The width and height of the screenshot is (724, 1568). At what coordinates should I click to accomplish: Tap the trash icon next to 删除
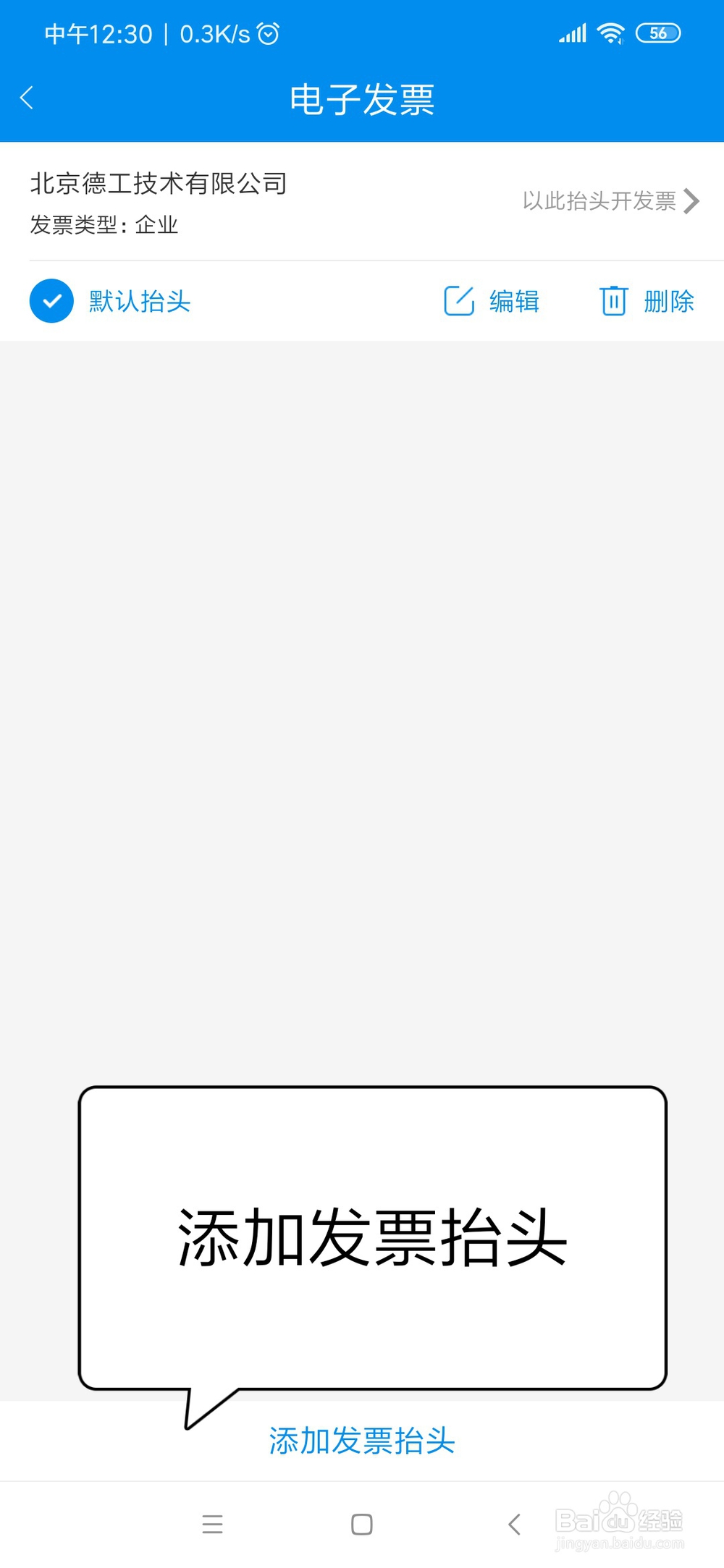(613, 302)
